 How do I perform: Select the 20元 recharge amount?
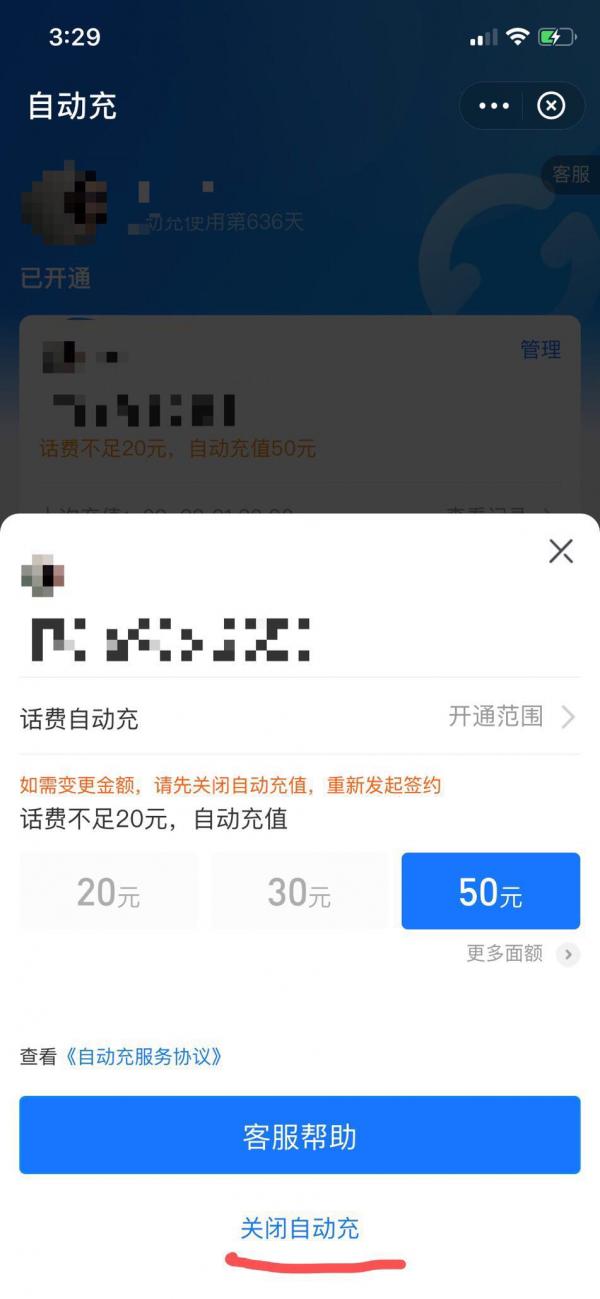coord(108,892)
